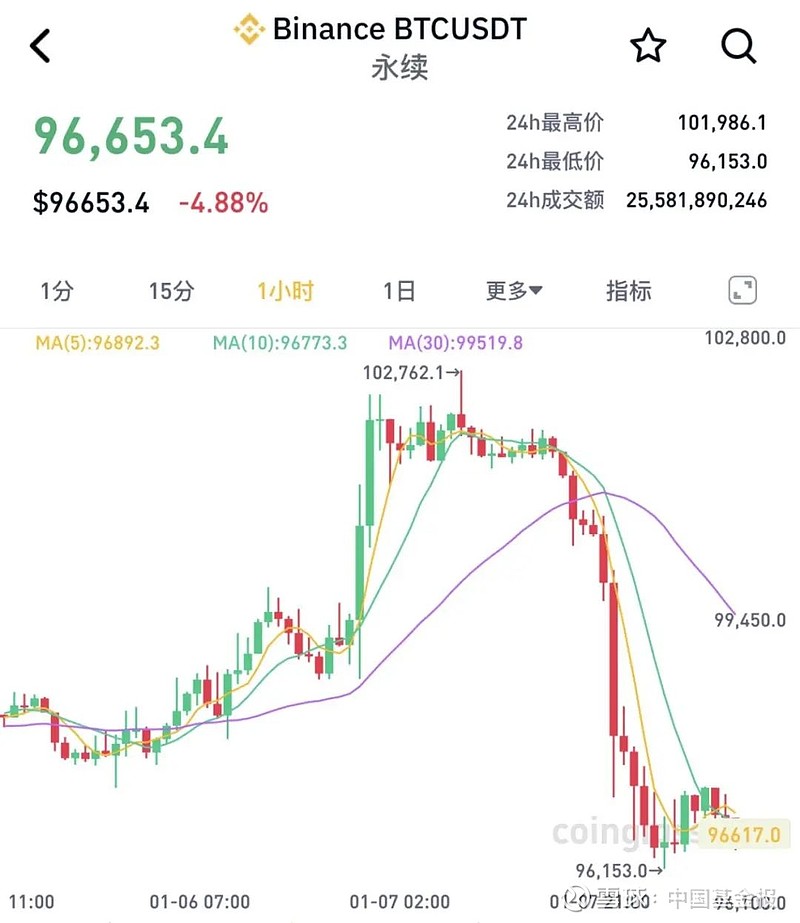Click the 永续 contract label

pos(399,69)
